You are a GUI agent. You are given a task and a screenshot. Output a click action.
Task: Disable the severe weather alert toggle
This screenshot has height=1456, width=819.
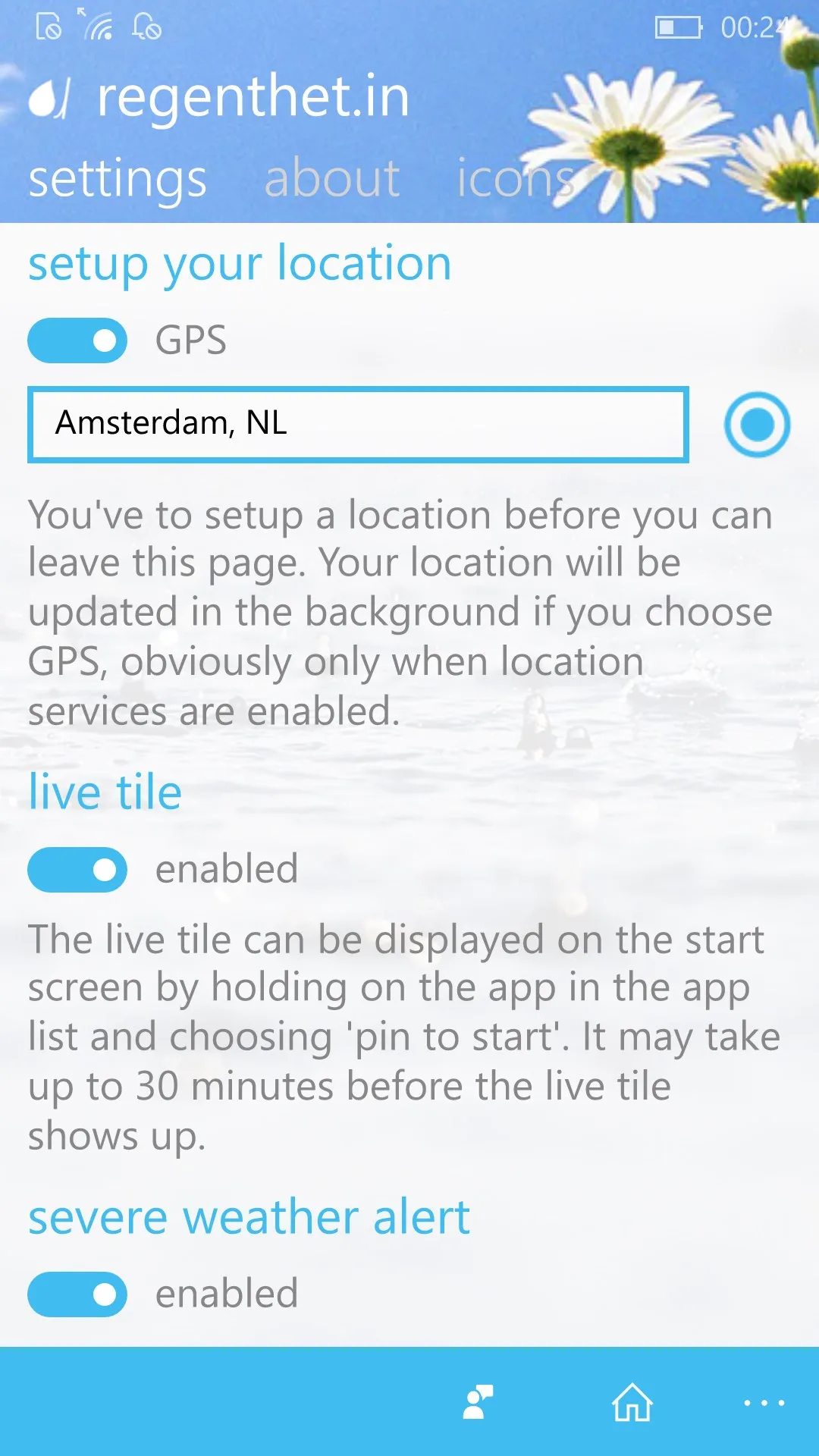tap(77, 1294)
